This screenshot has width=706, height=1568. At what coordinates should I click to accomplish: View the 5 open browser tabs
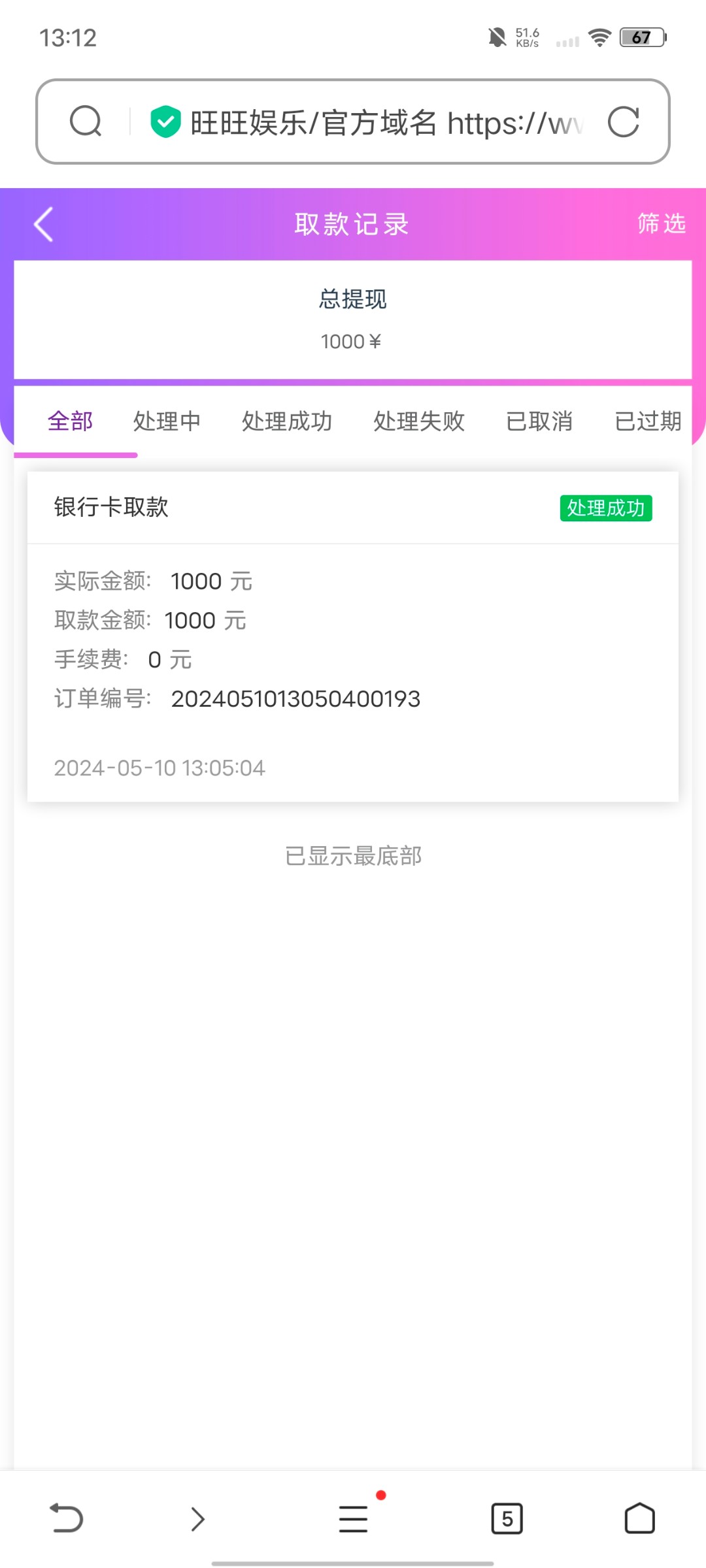[x=507, y=1518]
